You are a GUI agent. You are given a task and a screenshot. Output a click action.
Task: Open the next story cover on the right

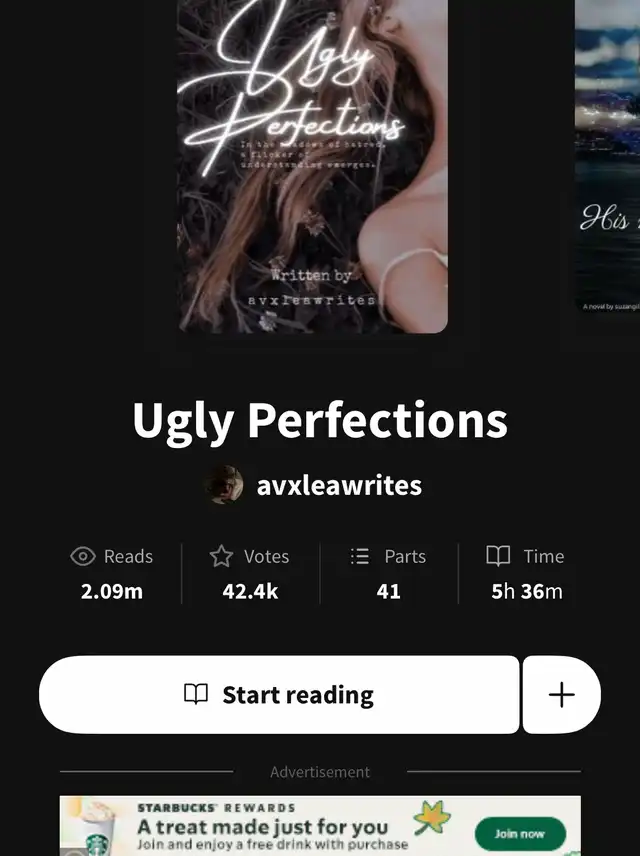click(607, 158)
